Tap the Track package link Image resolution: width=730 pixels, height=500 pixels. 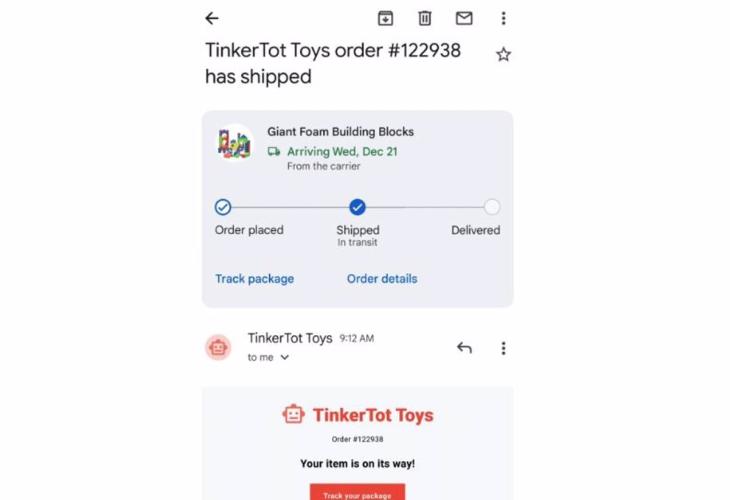tap(254, 279)
